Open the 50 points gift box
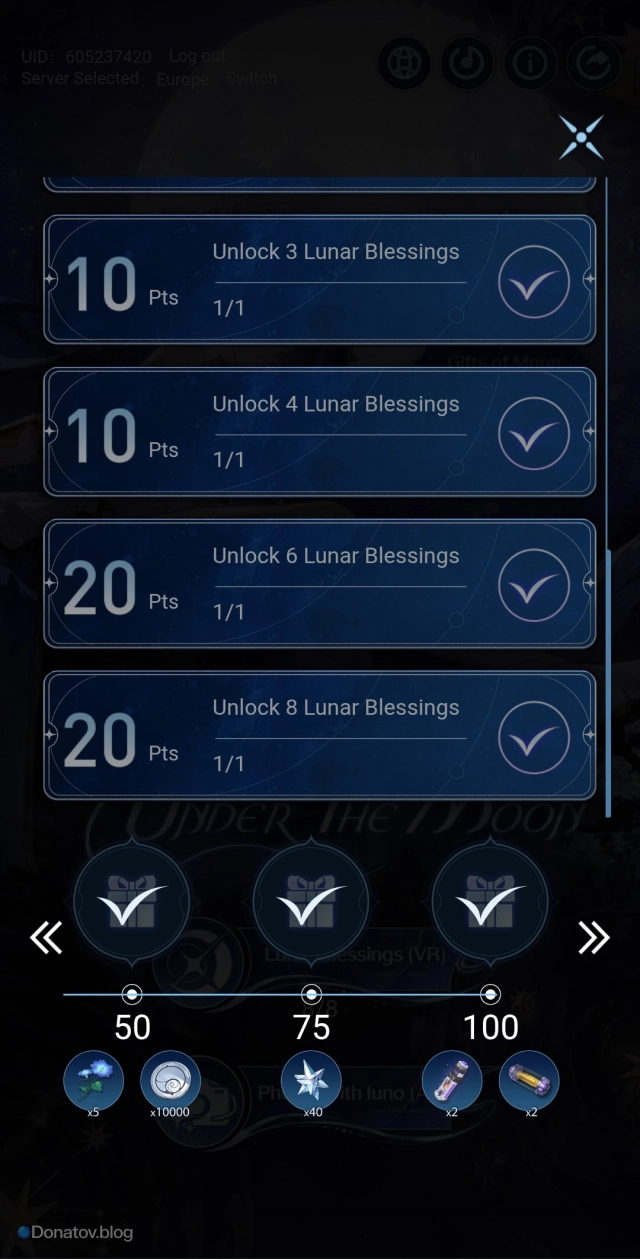Image resolution: width=640 pixels, height=1259 pixels. (x=132, y=900)
